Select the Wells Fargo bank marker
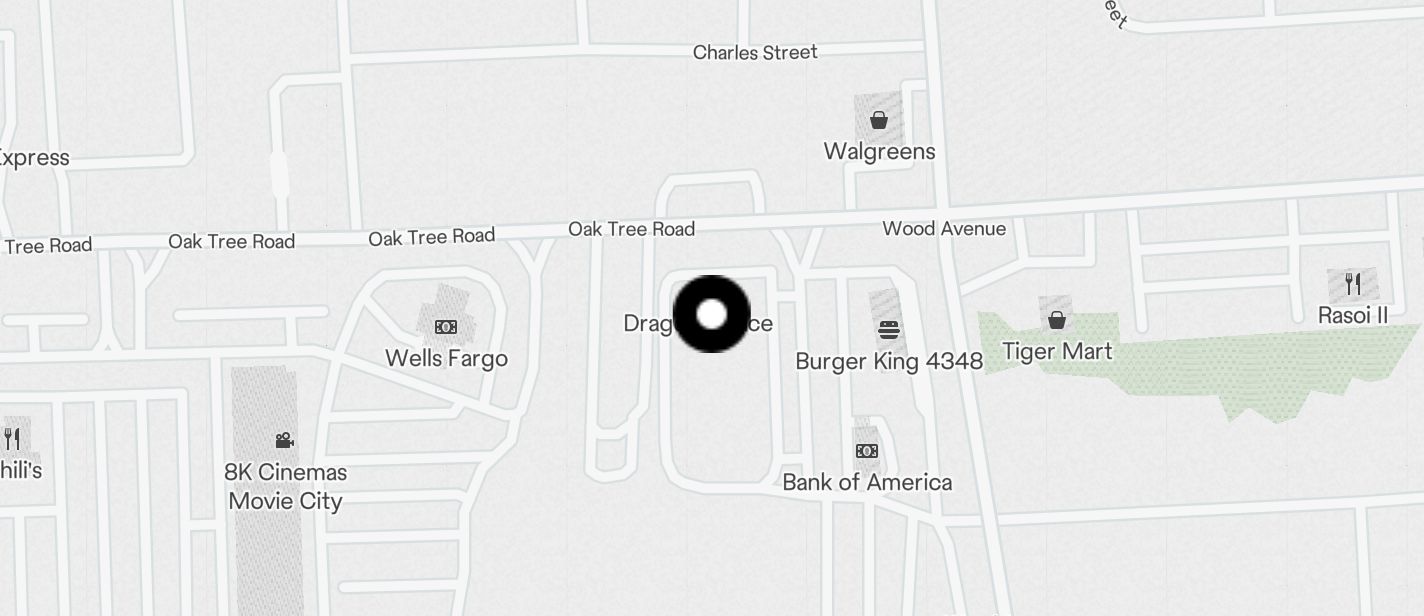Viewport: 1424px width, 616px height. pyautogui.click(x=446, y=327)
